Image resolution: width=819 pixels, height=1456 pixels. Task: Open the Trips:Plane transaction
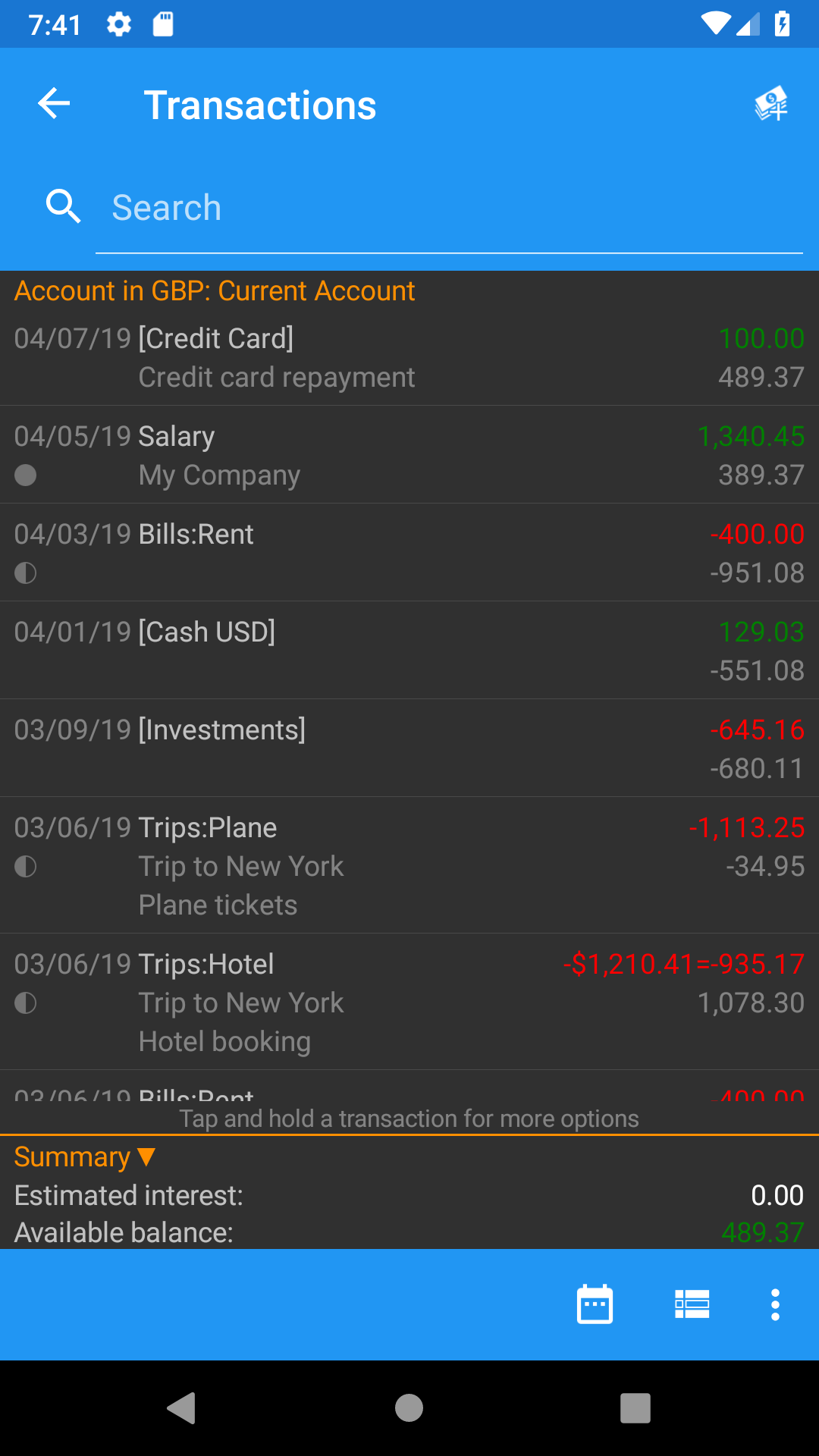click(x=409, y=865)
